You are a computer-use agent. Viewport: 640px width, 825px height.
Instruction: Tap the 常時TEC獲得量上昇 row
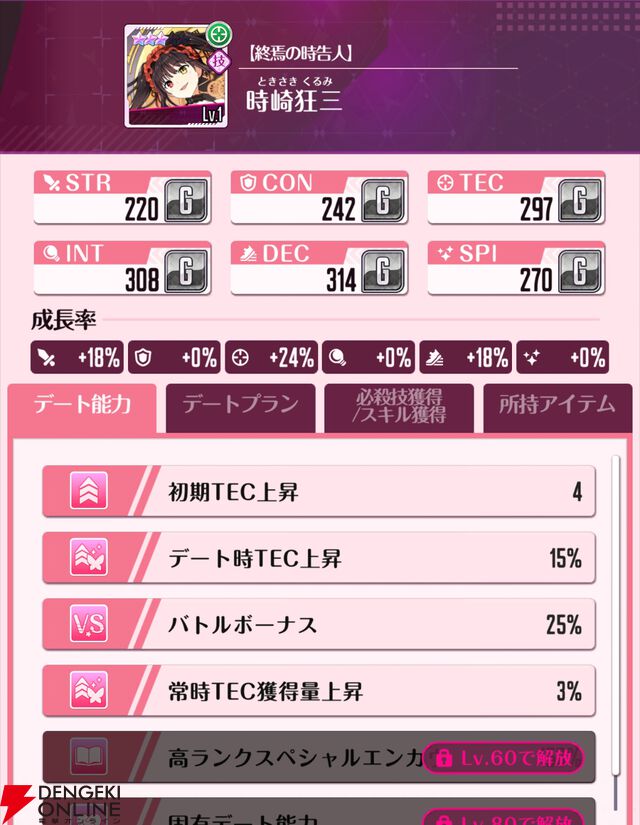(319, 691)
